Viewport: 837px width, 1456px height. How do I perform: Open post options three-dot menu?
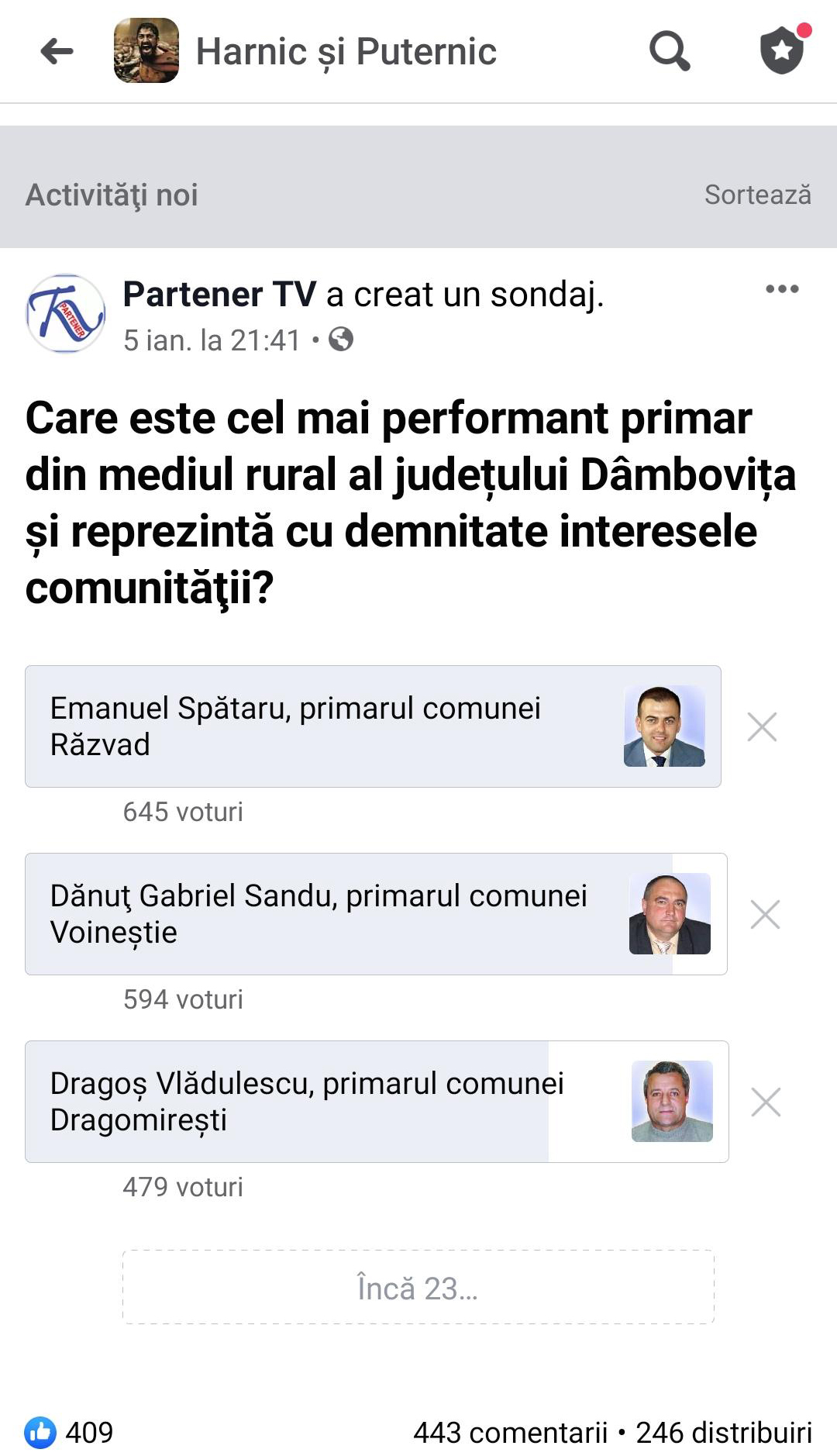[x=781, y=289]
